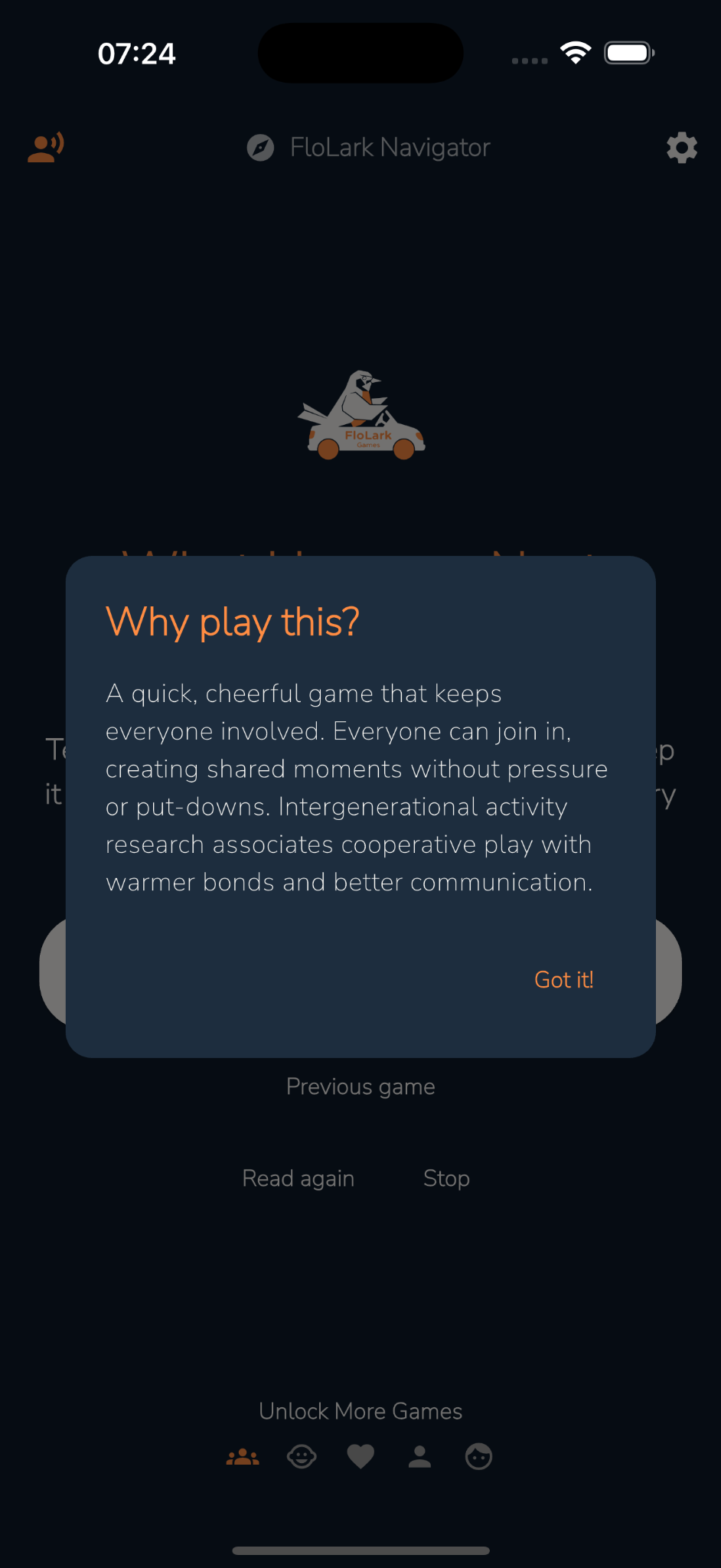
Task: Choose the child face category icon
Action: tap(478, 1457)
